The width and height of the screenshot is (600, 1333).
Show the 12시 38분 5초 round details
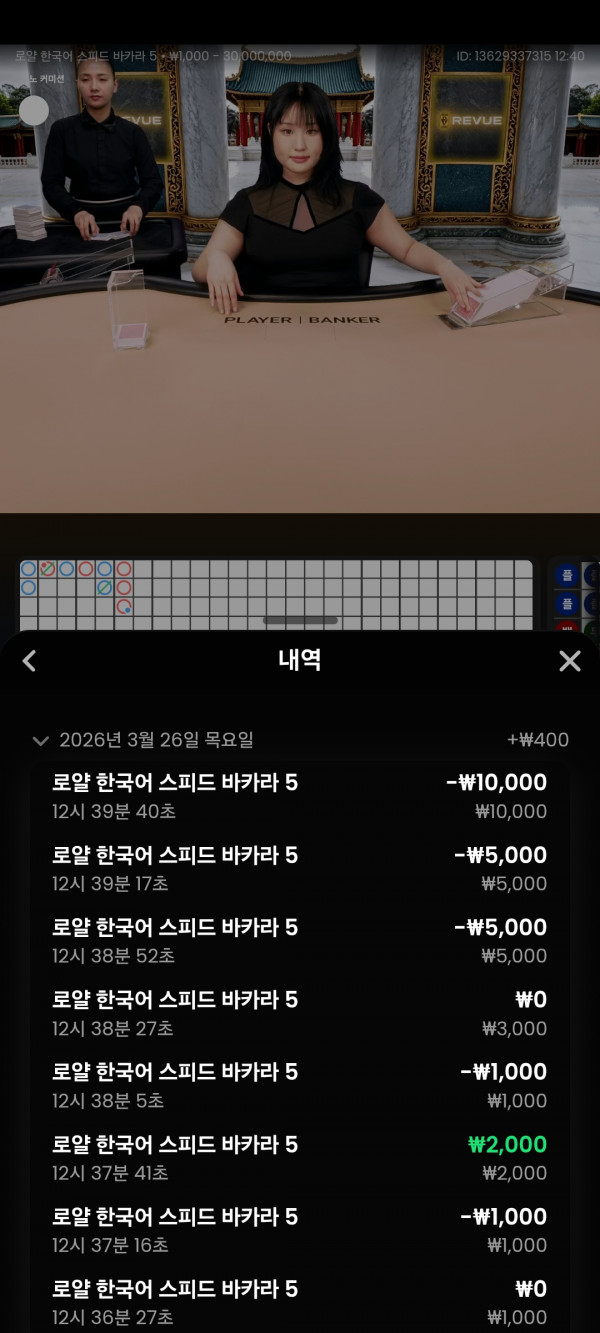point(299,1085)
